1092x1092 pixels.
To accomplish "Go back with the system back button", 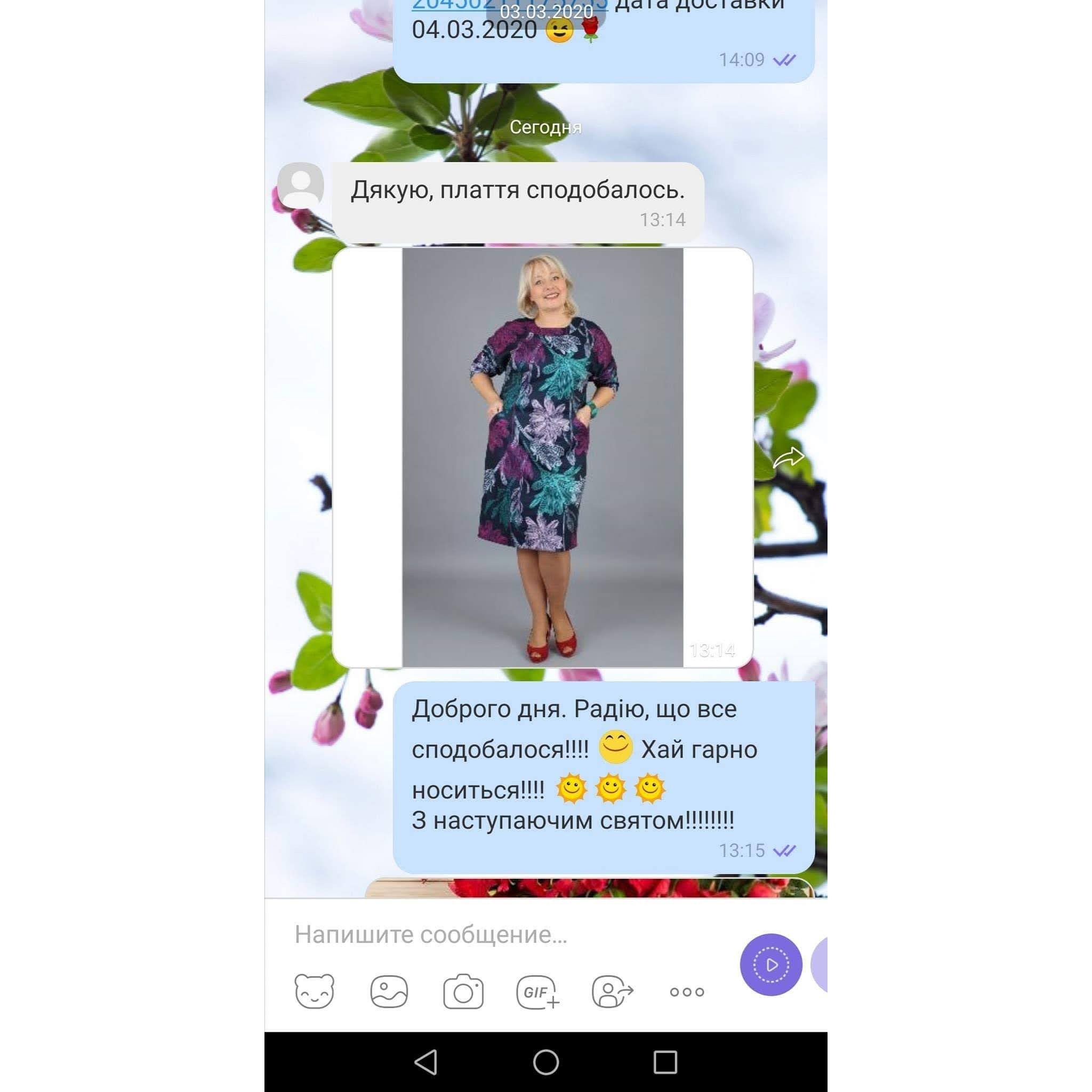I will pyautogui.click(x=426, y=1062).
